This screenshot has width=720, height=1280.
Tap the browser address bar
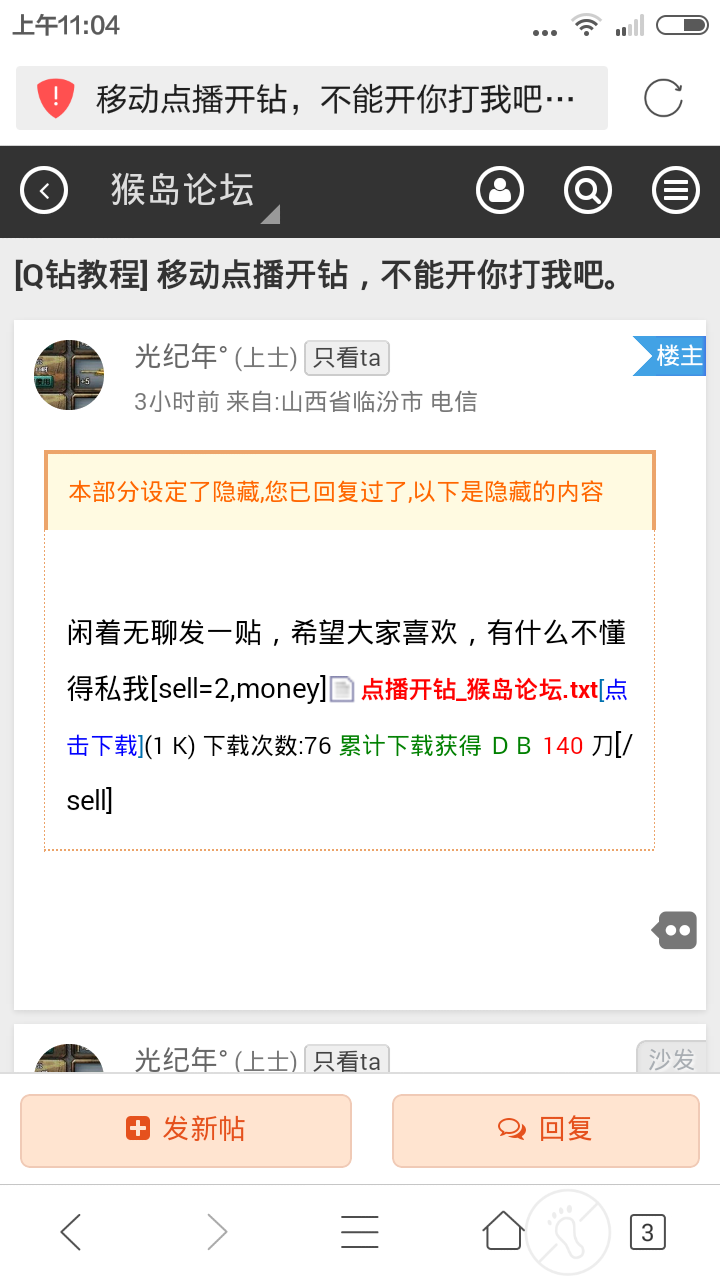coord(312,98)
